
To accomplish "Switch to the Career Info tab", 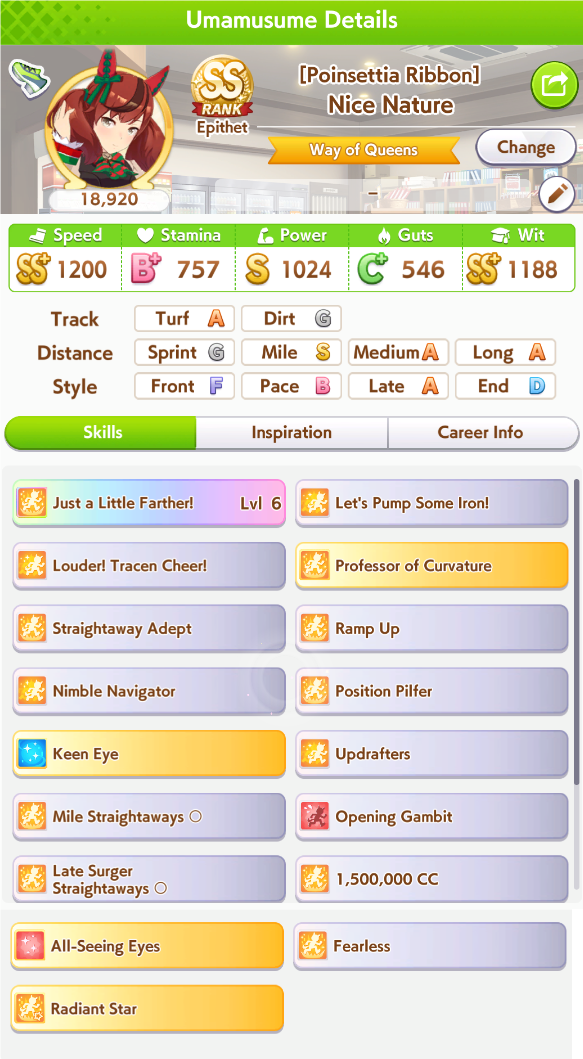I will (480, 433).
